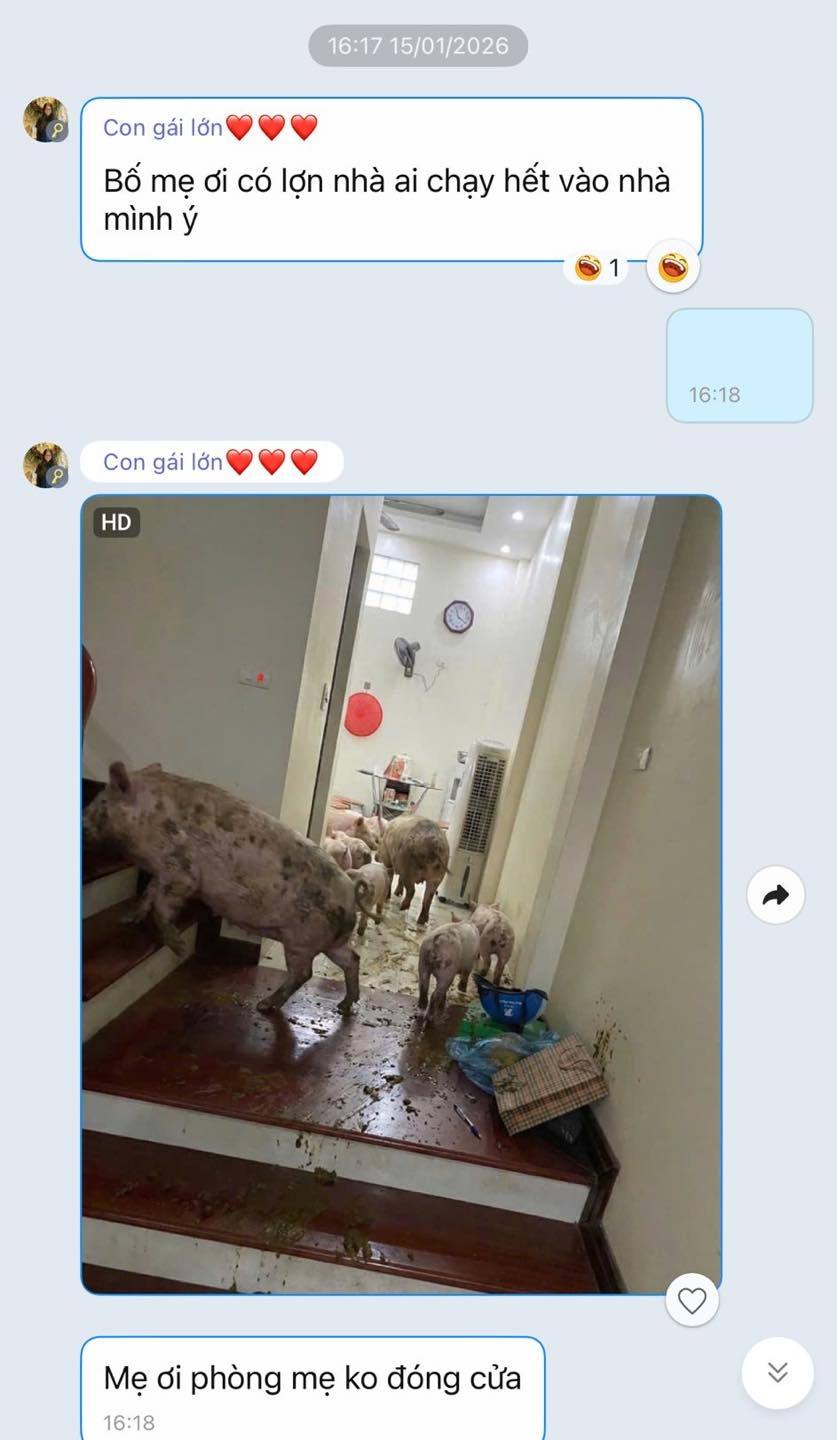Image resolution: width=837 pixels, height=1440 pixels.
Task: Open sender avatar above the photo message
Action: pos(45,465)
